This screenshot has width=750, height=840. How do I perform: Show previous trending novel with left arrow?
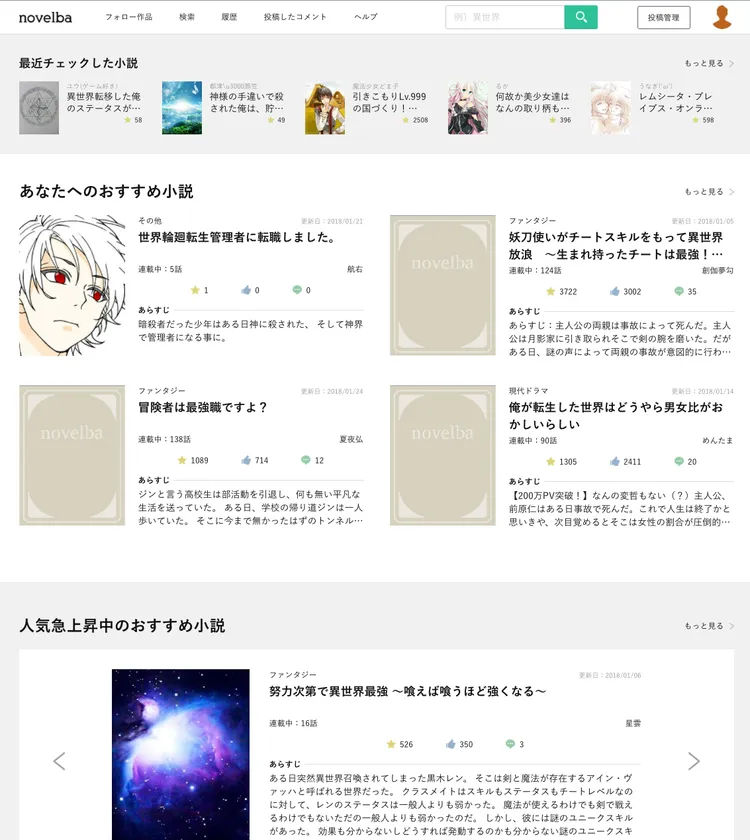click(59, 761)
